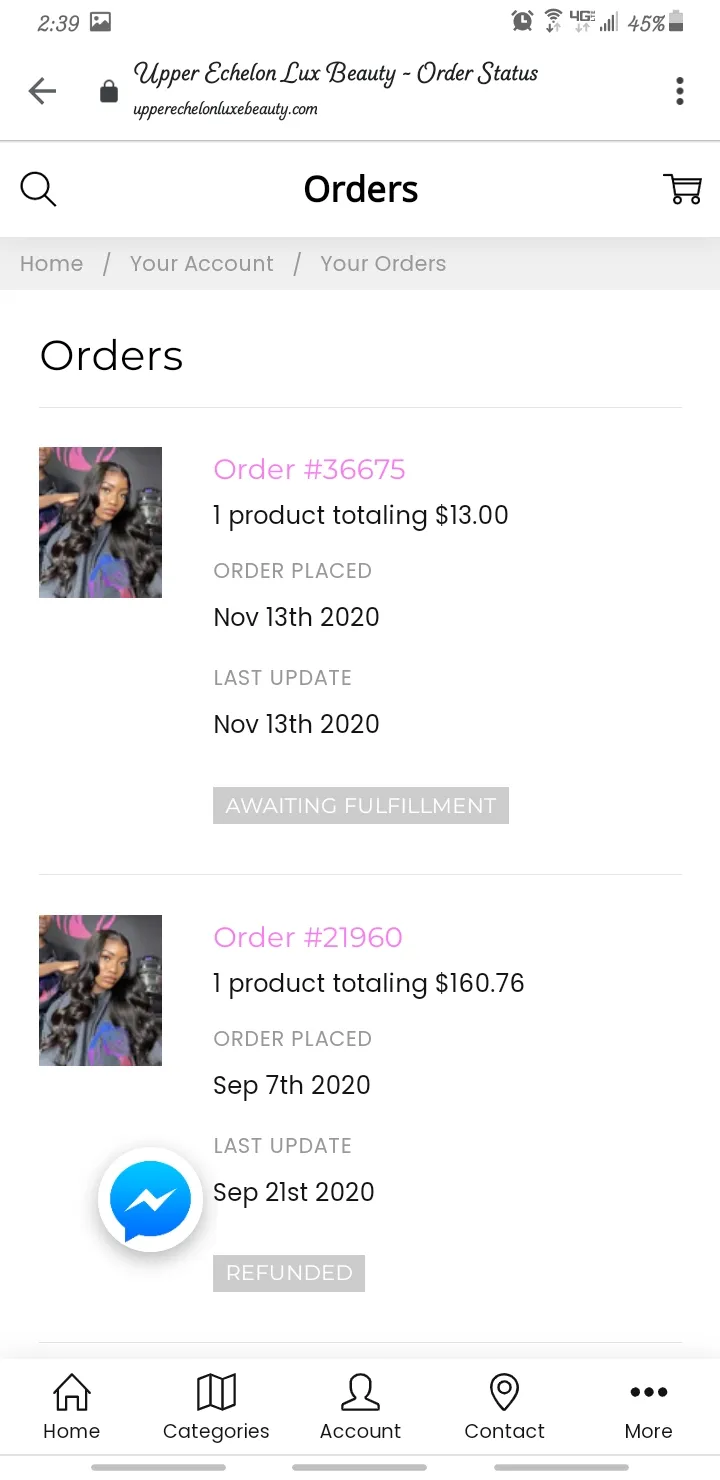Go to Your Account breadcrumb
Viewport: 720px width, 1480px height.
[x=201, y=264]
